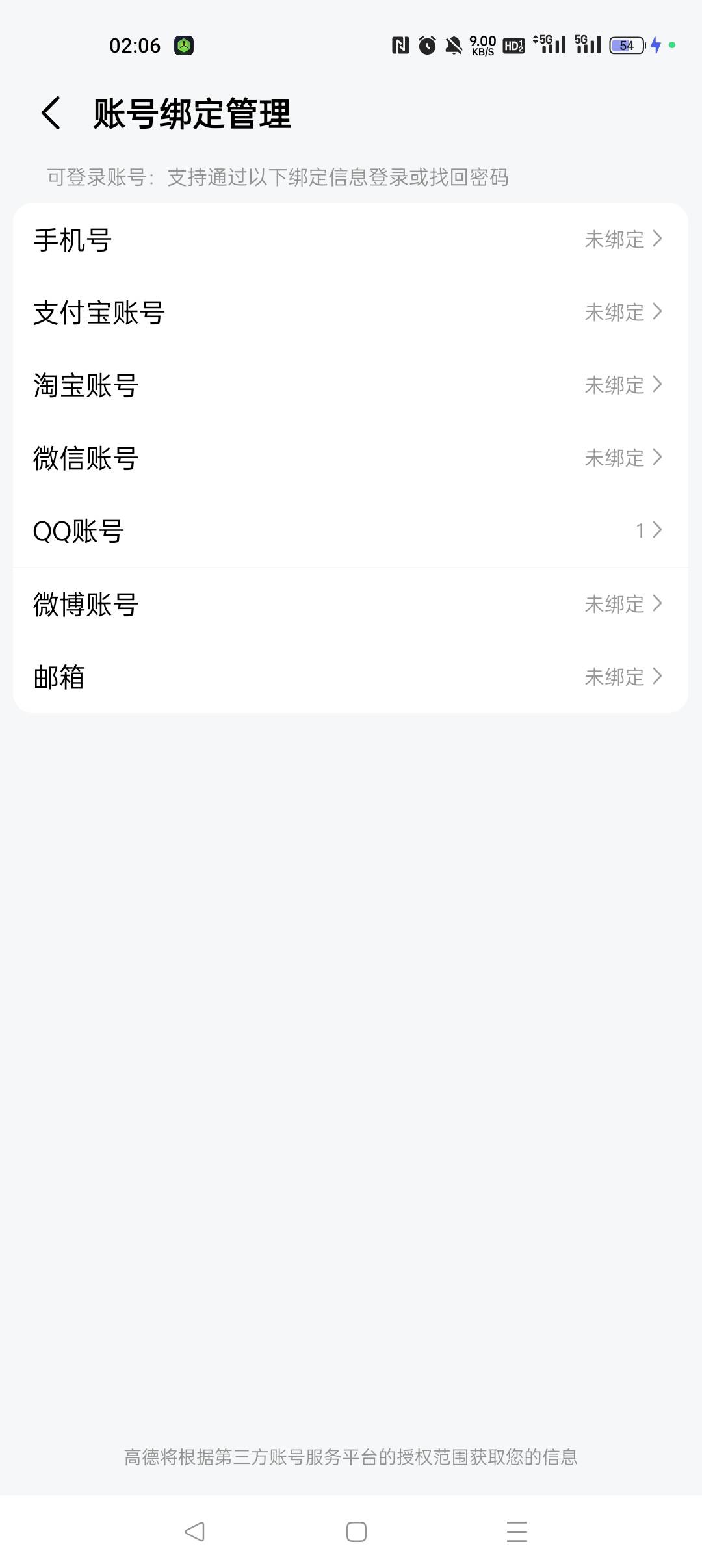Open the 手机号 binding row

pyautogui.click(x=350, y=240)
